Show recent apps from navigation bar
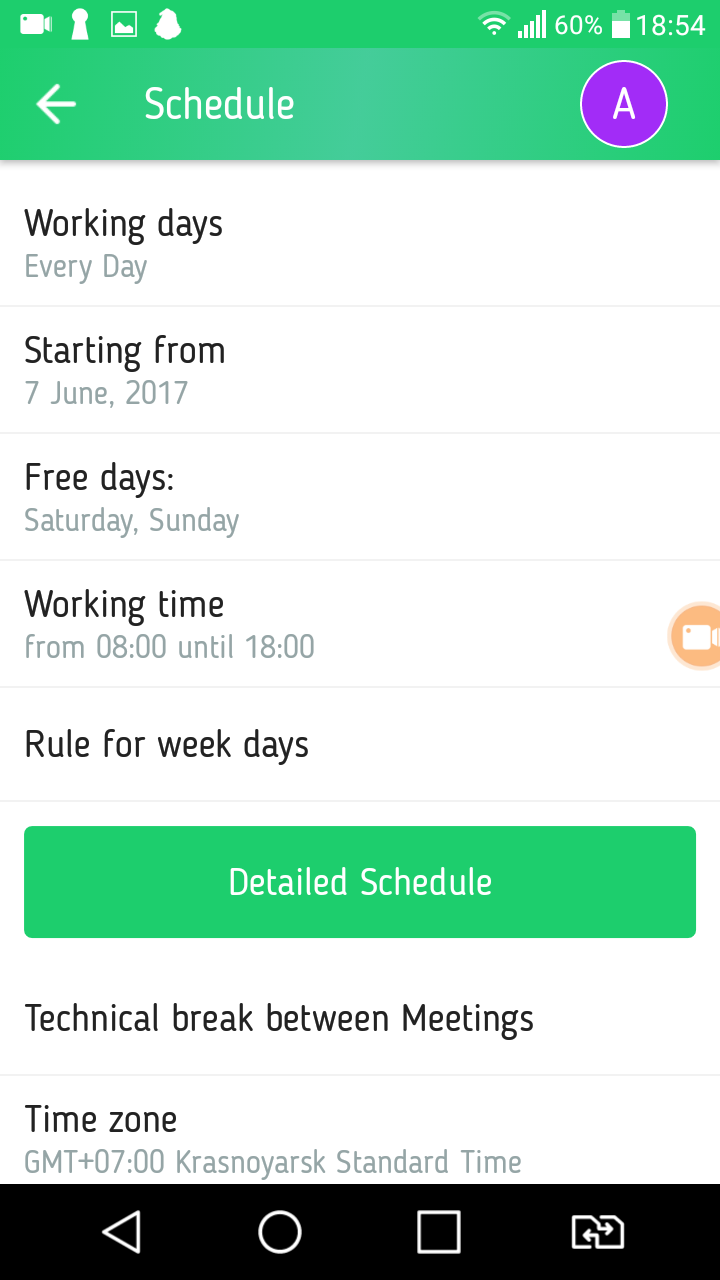Screen dimensions: 720x1280 [438, 1232]
